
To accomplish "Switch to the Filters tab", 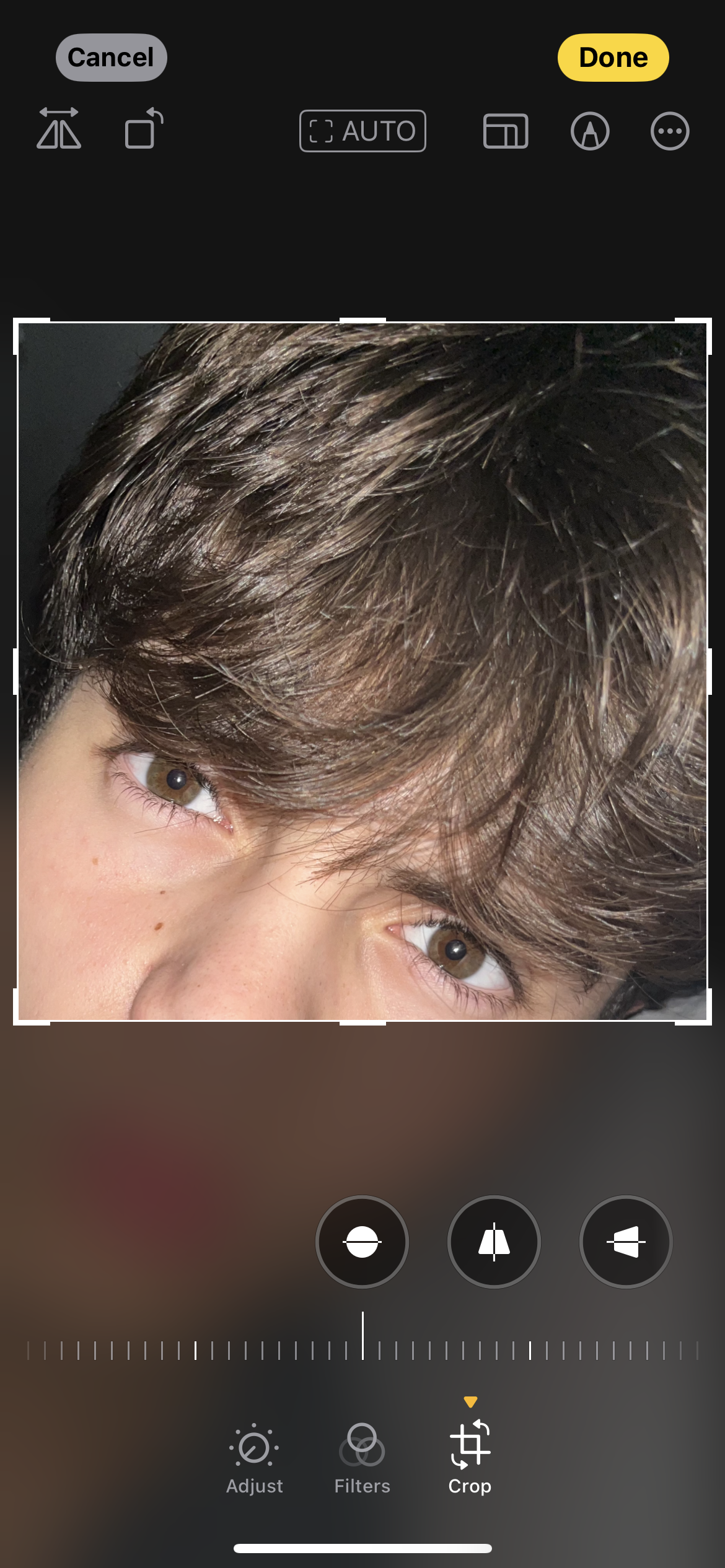I will pos(362,1458).
